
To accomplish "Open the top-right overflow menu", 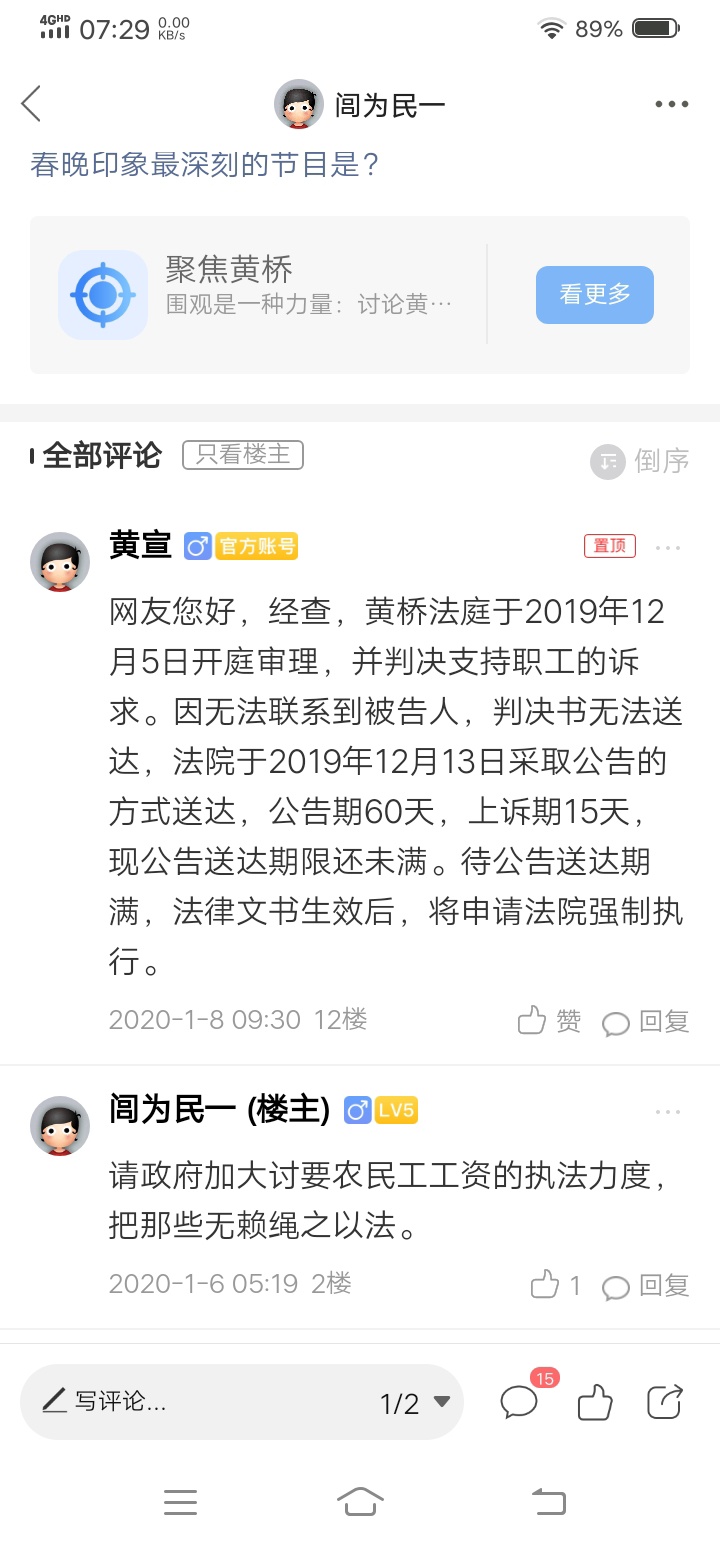I will click(671, 105).
